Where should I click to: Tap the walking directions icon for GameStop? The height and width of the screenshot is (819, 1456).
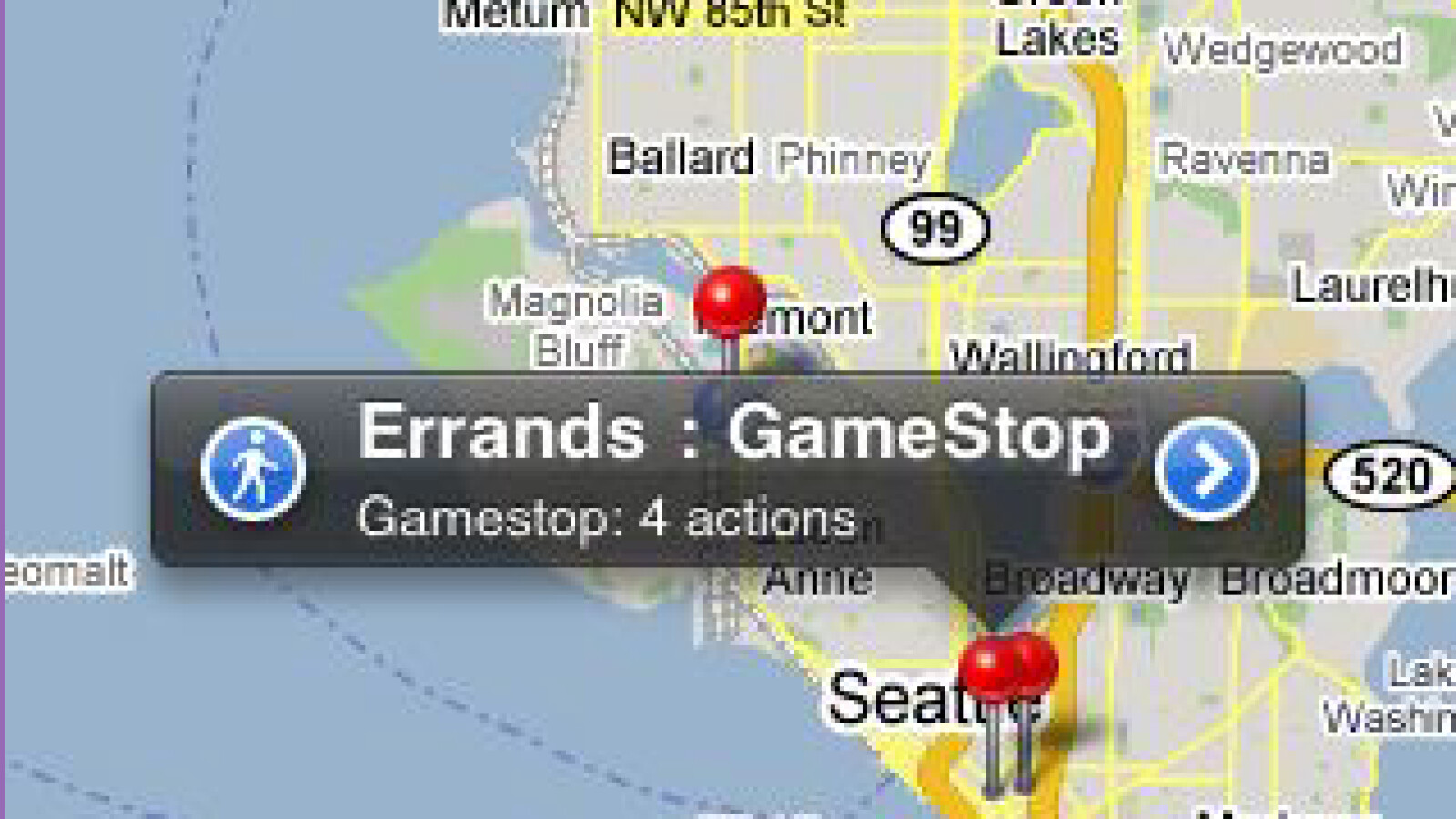point(253,469)
